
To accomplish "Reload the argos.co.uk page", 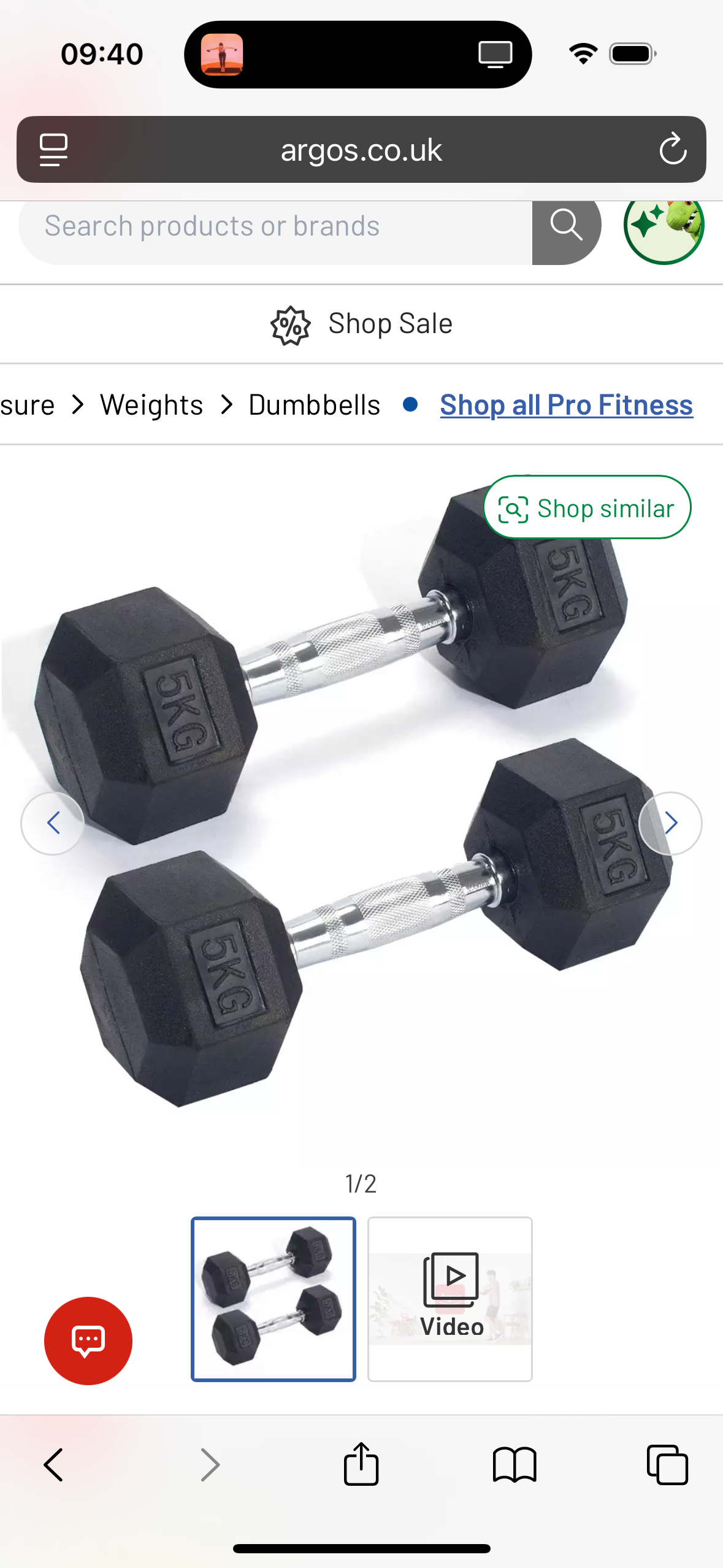I will point(673,150).
